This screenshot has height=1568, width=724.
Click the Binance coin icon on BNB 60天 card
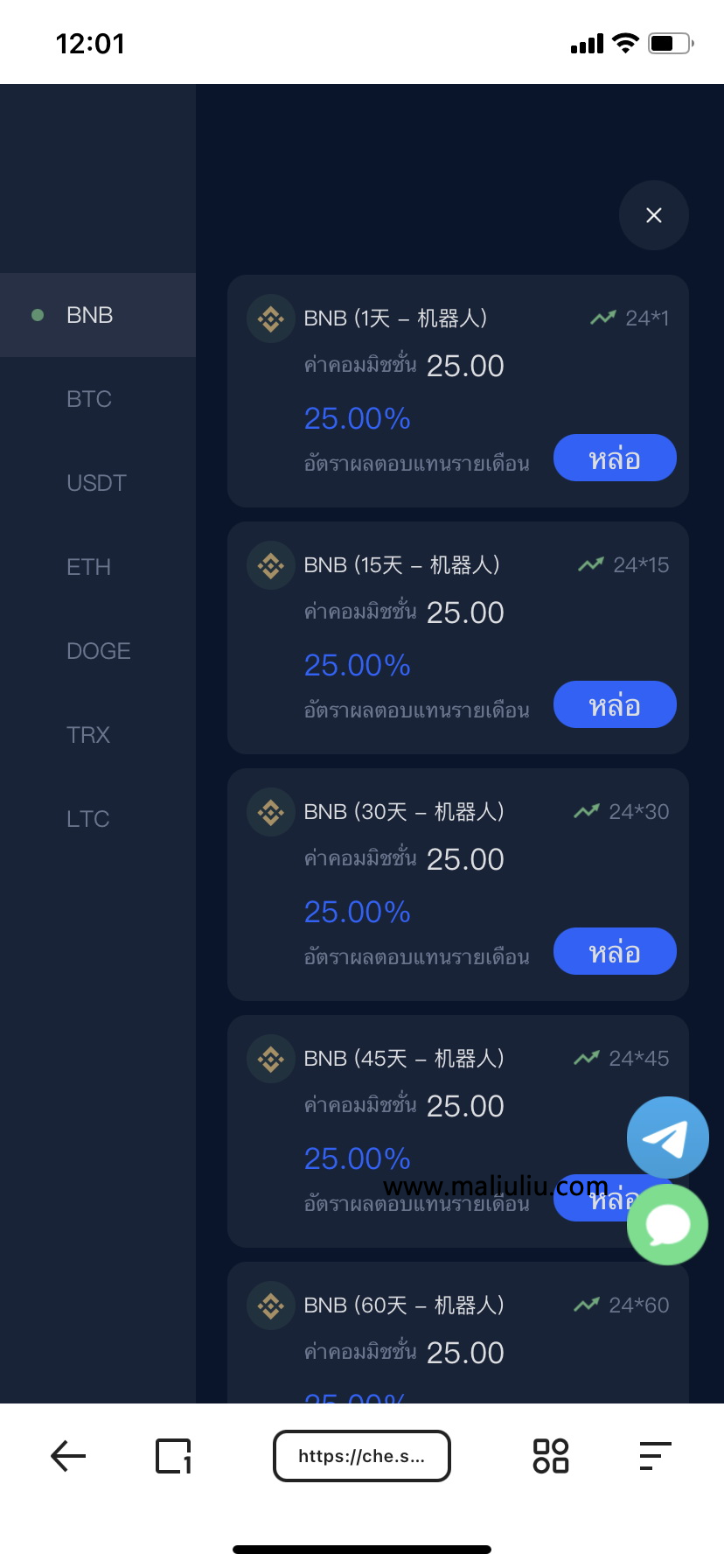[270, 1305]
